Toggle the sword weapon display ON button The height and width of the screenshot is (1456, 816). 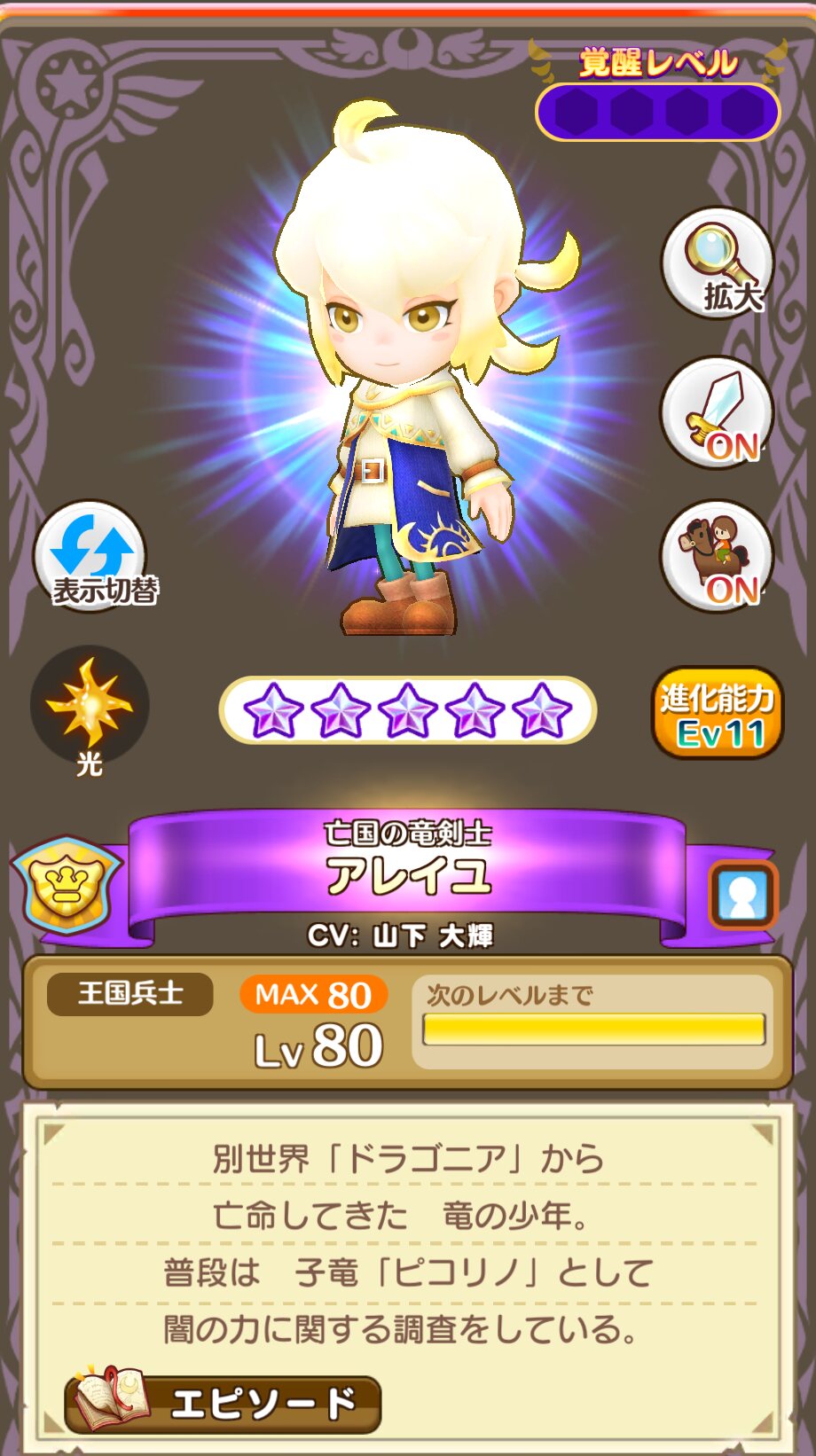click(x=718, y=413)
